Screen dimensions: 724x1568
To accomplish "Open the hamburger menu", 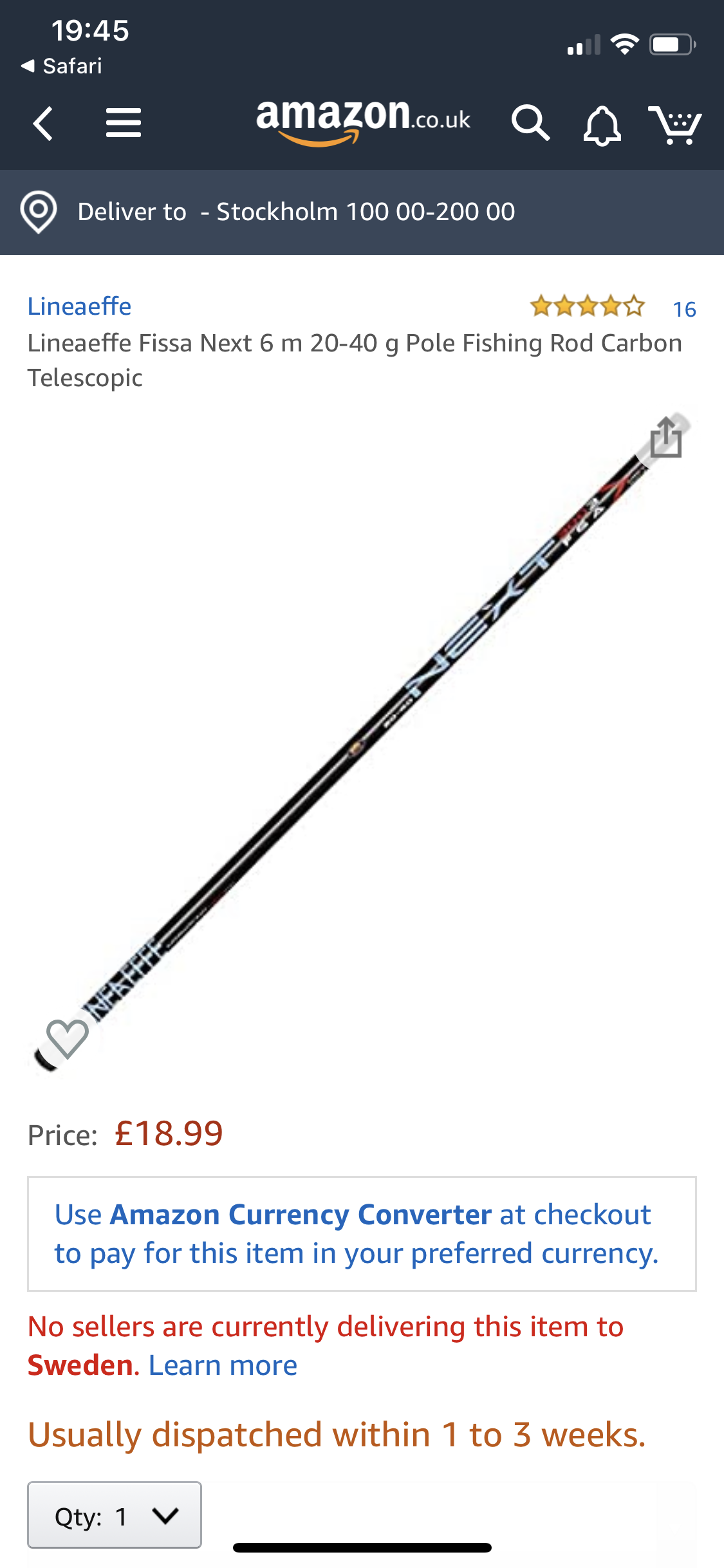I will tap(123, 123).
